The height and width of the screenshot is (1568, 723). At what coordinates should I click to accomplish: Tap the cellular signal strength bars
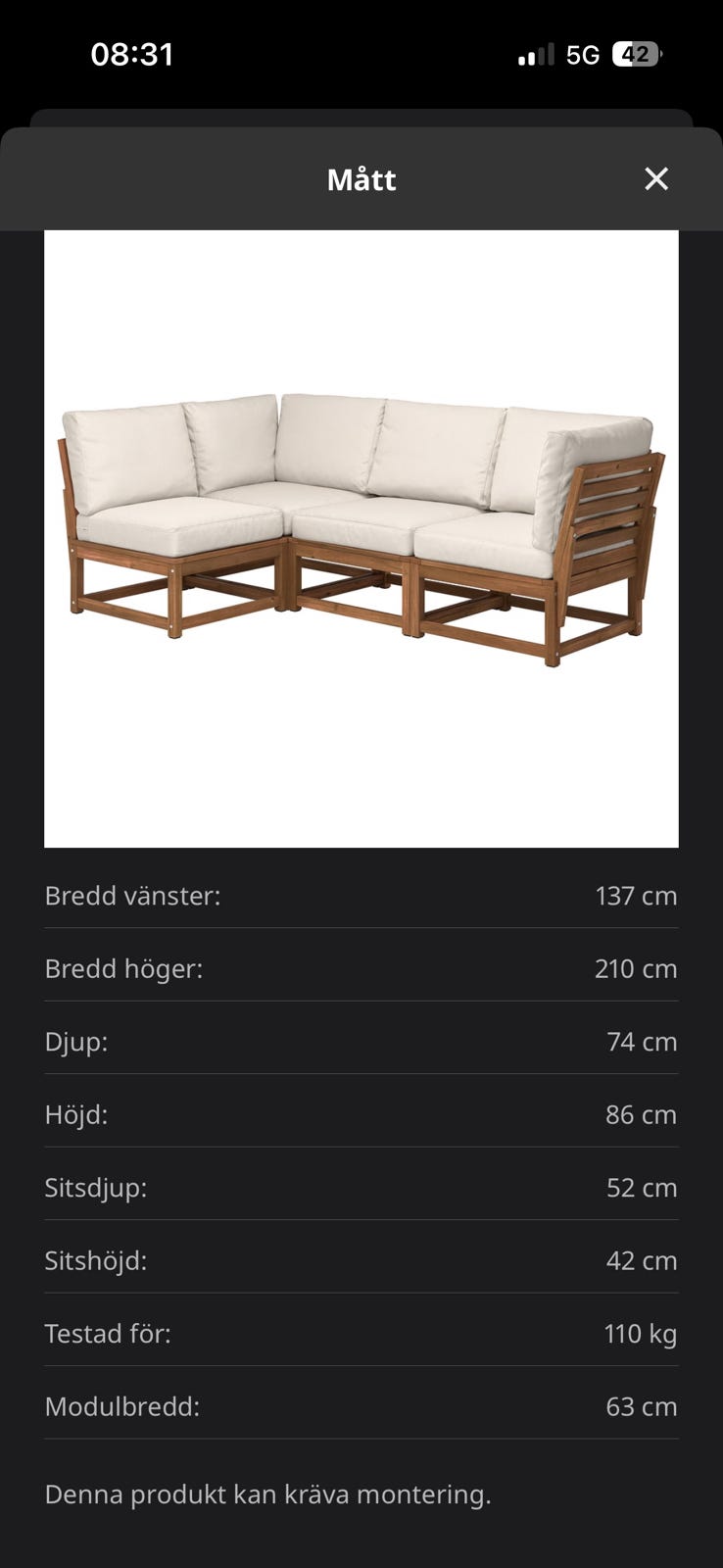(x=531, y=54)
